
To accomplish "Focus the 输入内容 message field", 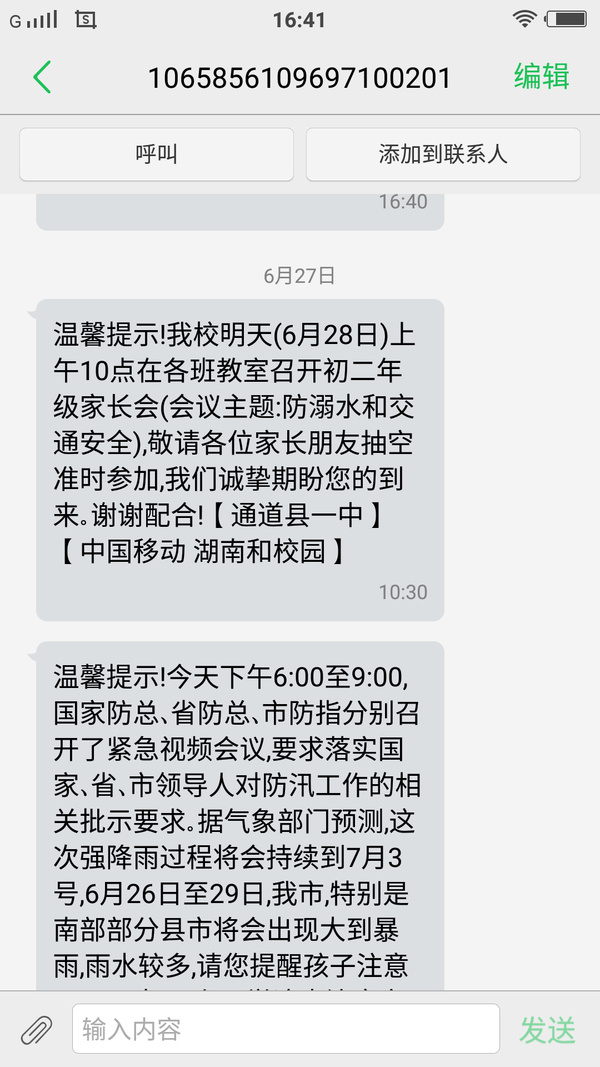I will tap(286, 1029).
